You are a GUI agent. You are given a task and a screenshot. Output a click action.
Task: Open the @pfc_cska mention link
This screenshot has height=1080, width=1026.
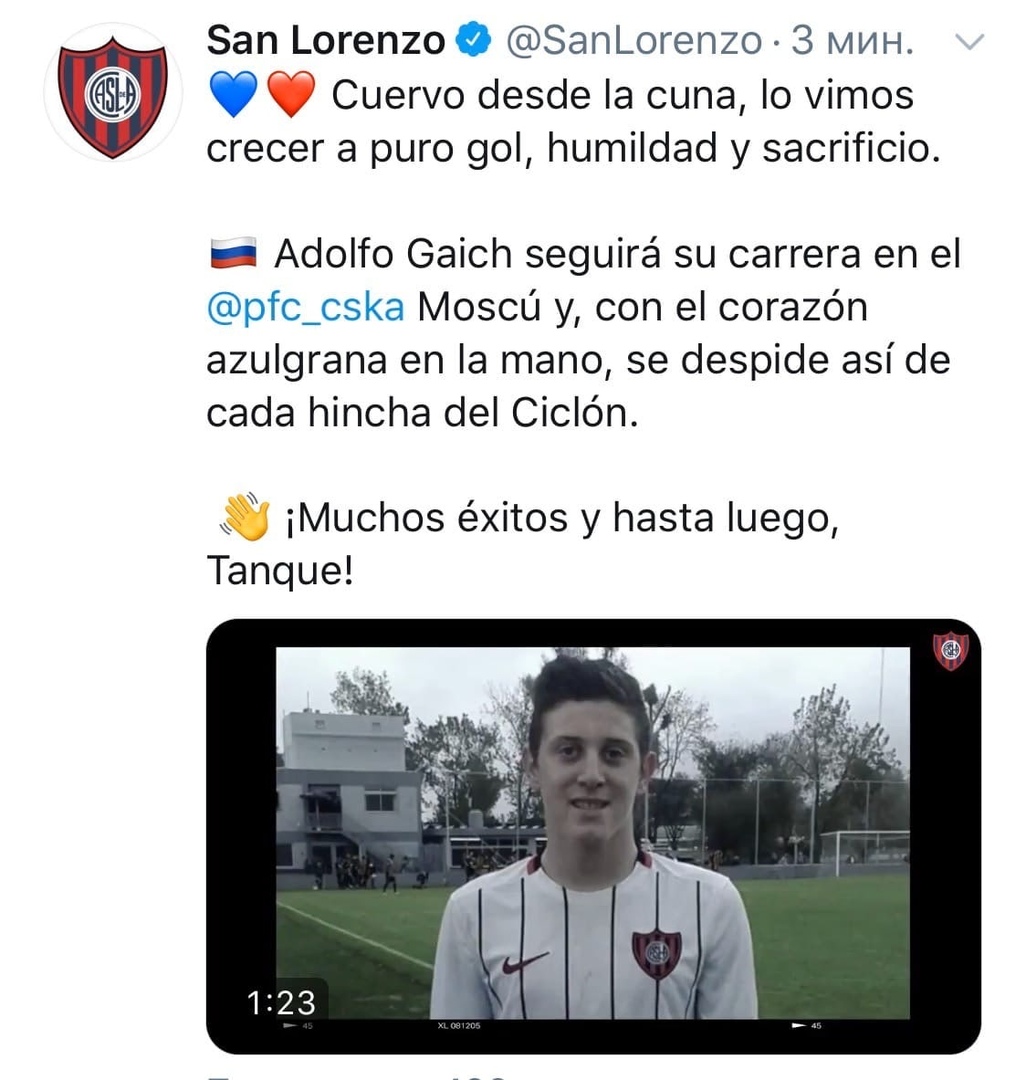(305, 307)
